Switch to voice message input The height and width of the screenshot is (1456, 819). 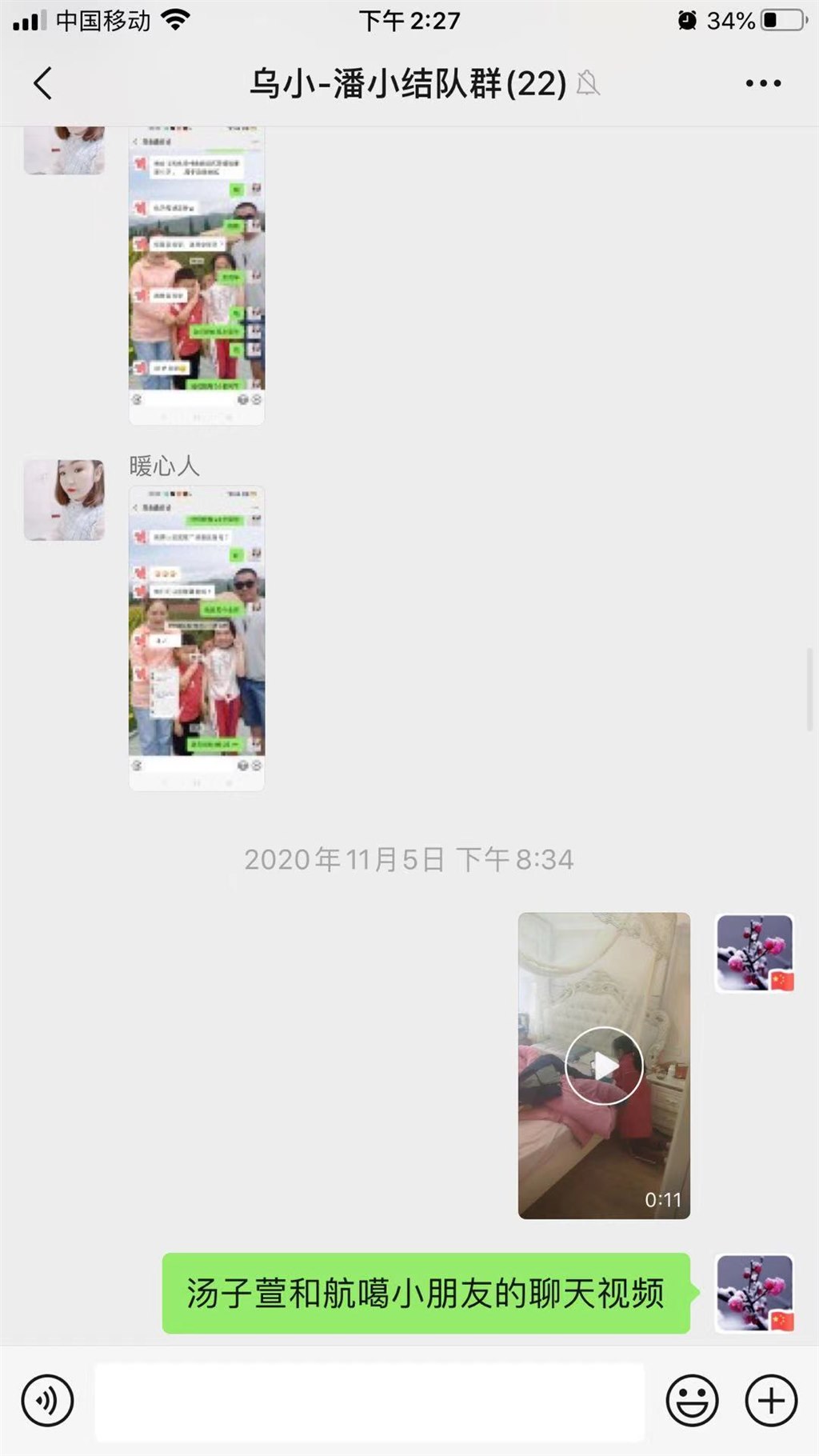(48, 1401)
